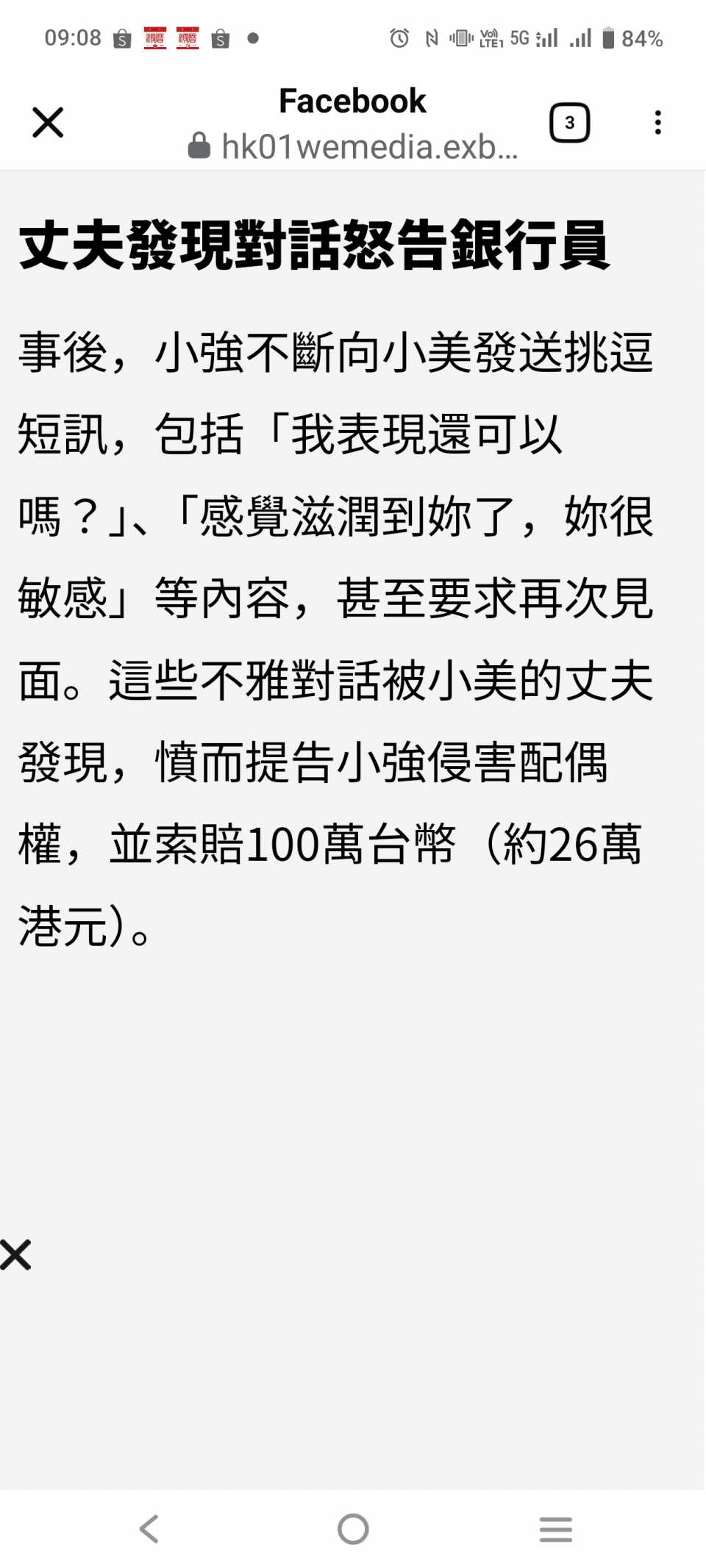706x1568 pixels.
Task: Tap the hk01wemedia URL bar
Action: tap(353, 146)
